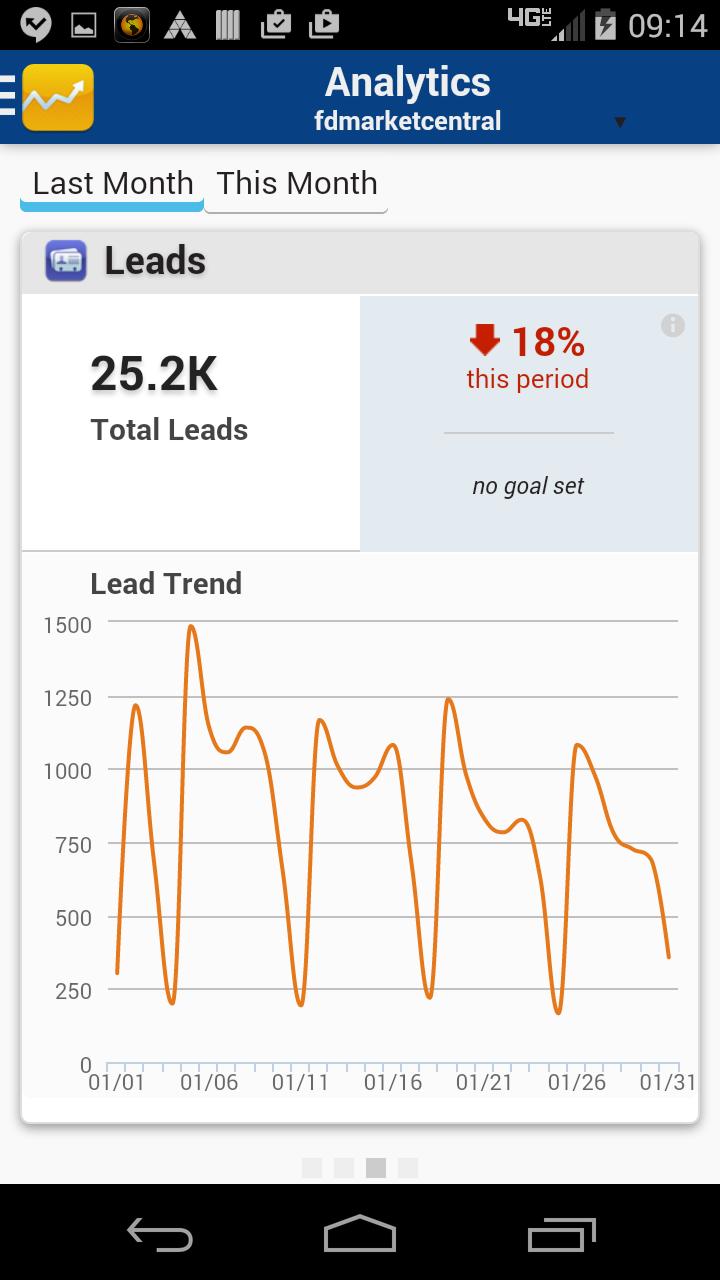Switch to the This Month tab
Image resolution: width=720 pixels, height=1280 pixels.
click(296, 184)
